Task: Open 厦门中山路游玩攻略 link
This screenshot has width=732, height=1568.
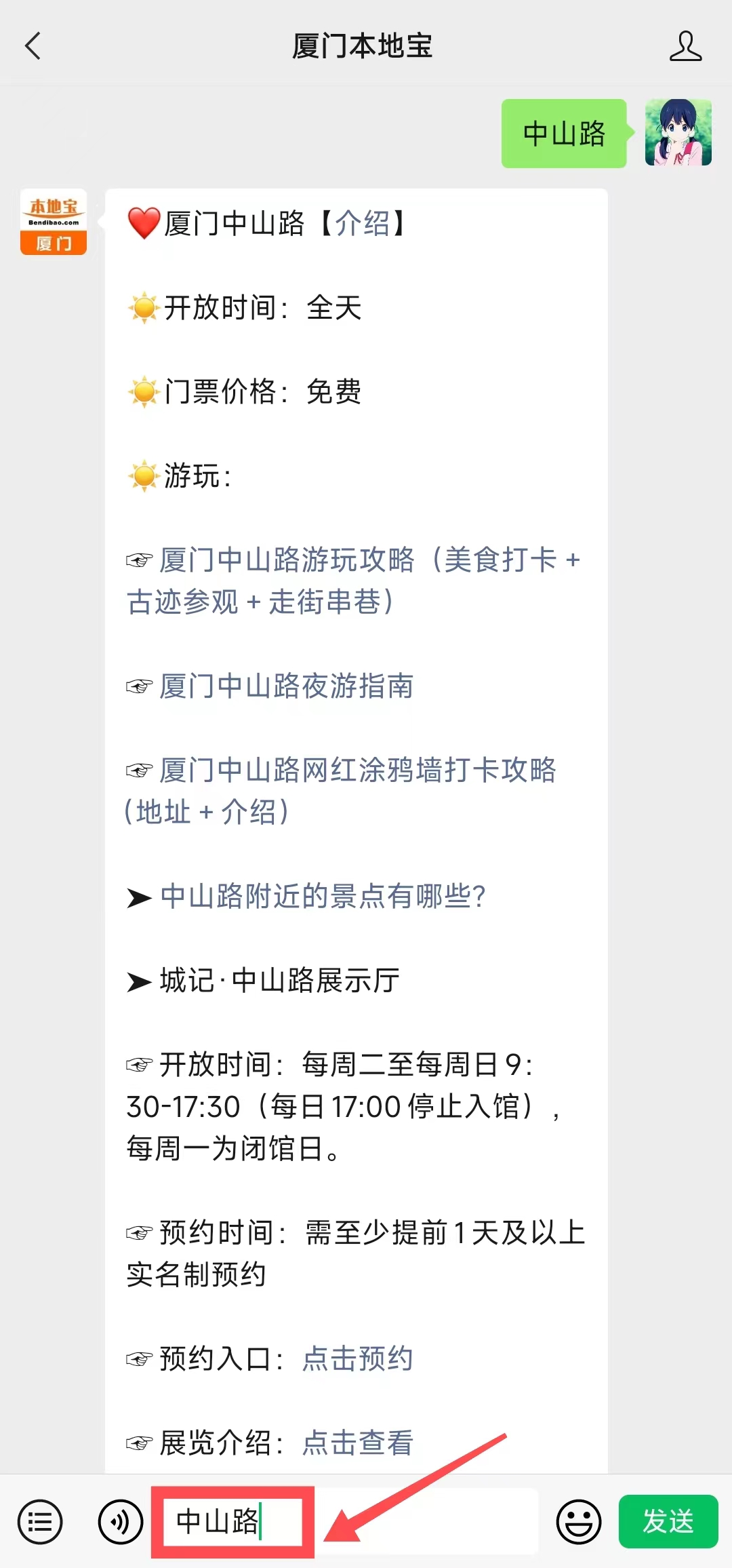Action: pos(353,581)
